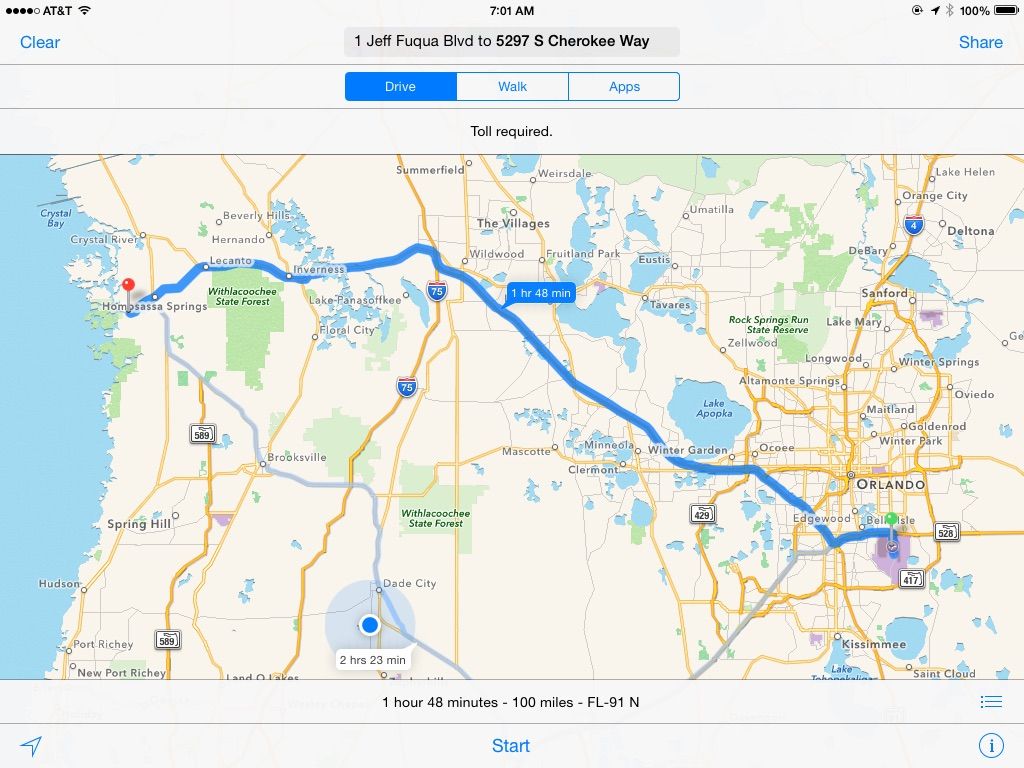The width and height of the screenshot is (1024, 768).
Task: Tap the green starting point pin
Action: click(892, 520)
